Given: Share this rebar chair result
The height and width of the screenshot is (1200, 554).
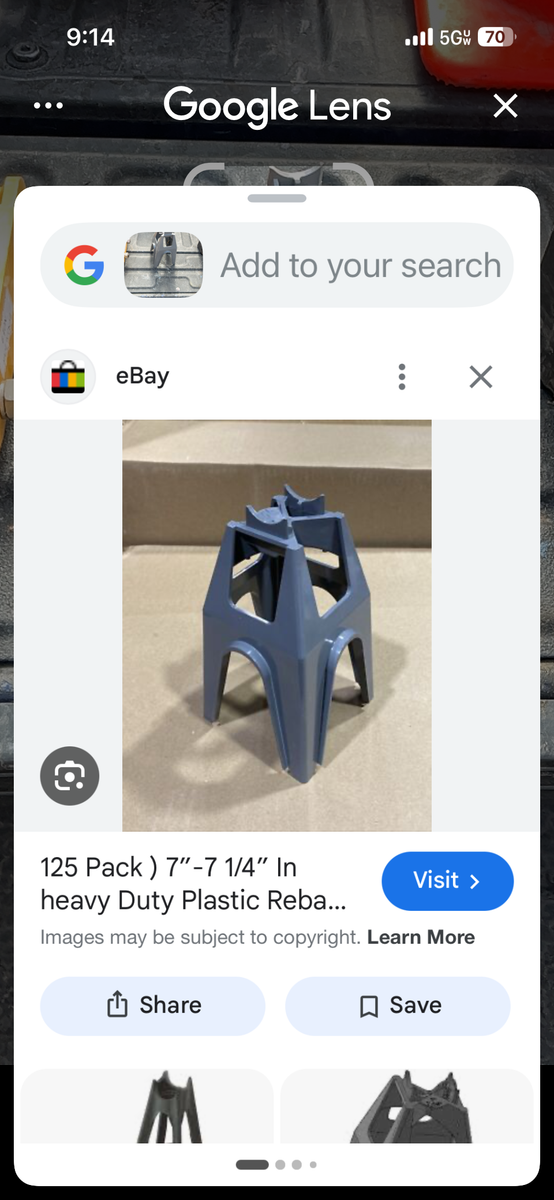Looking at the screenshot, I should [x=153, y=1006].
